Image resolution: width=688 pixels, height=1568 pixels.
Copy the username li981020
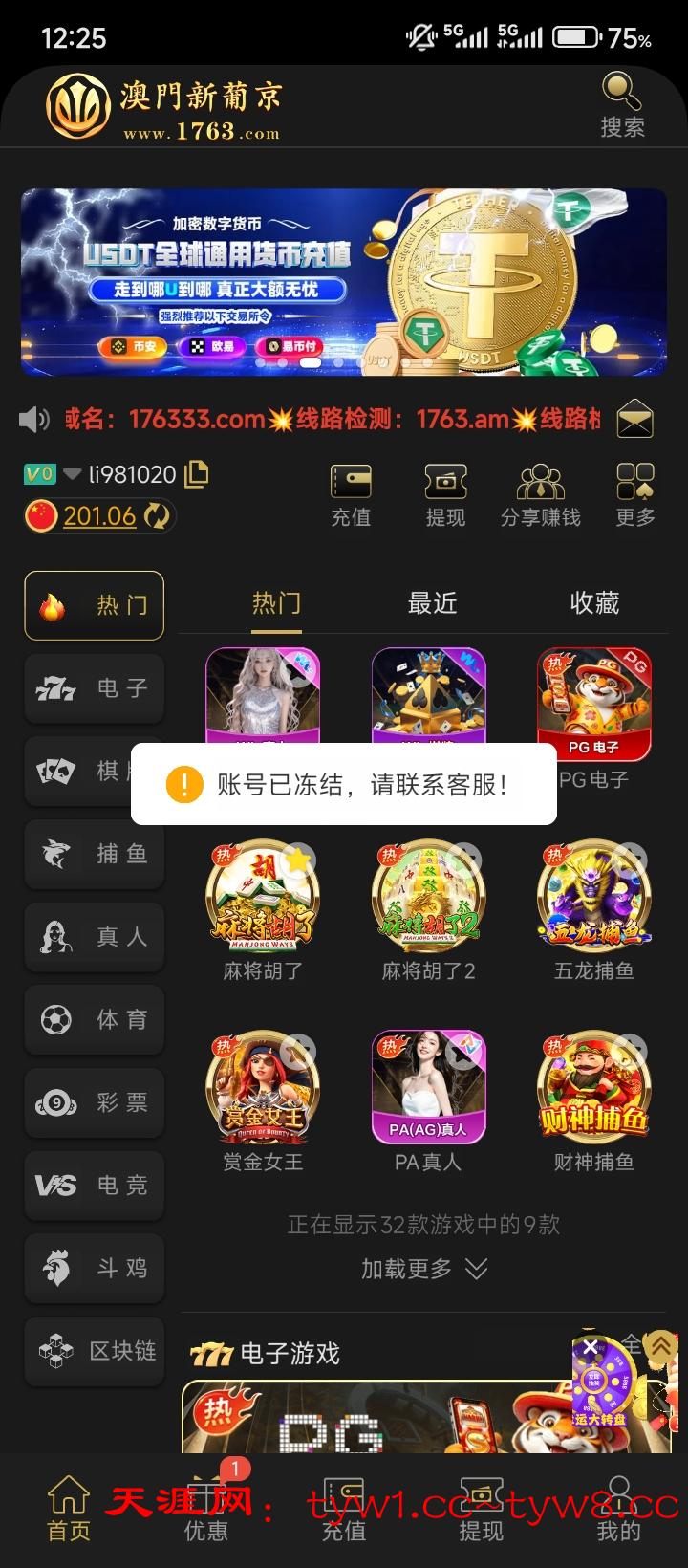(x=196, y=474)
